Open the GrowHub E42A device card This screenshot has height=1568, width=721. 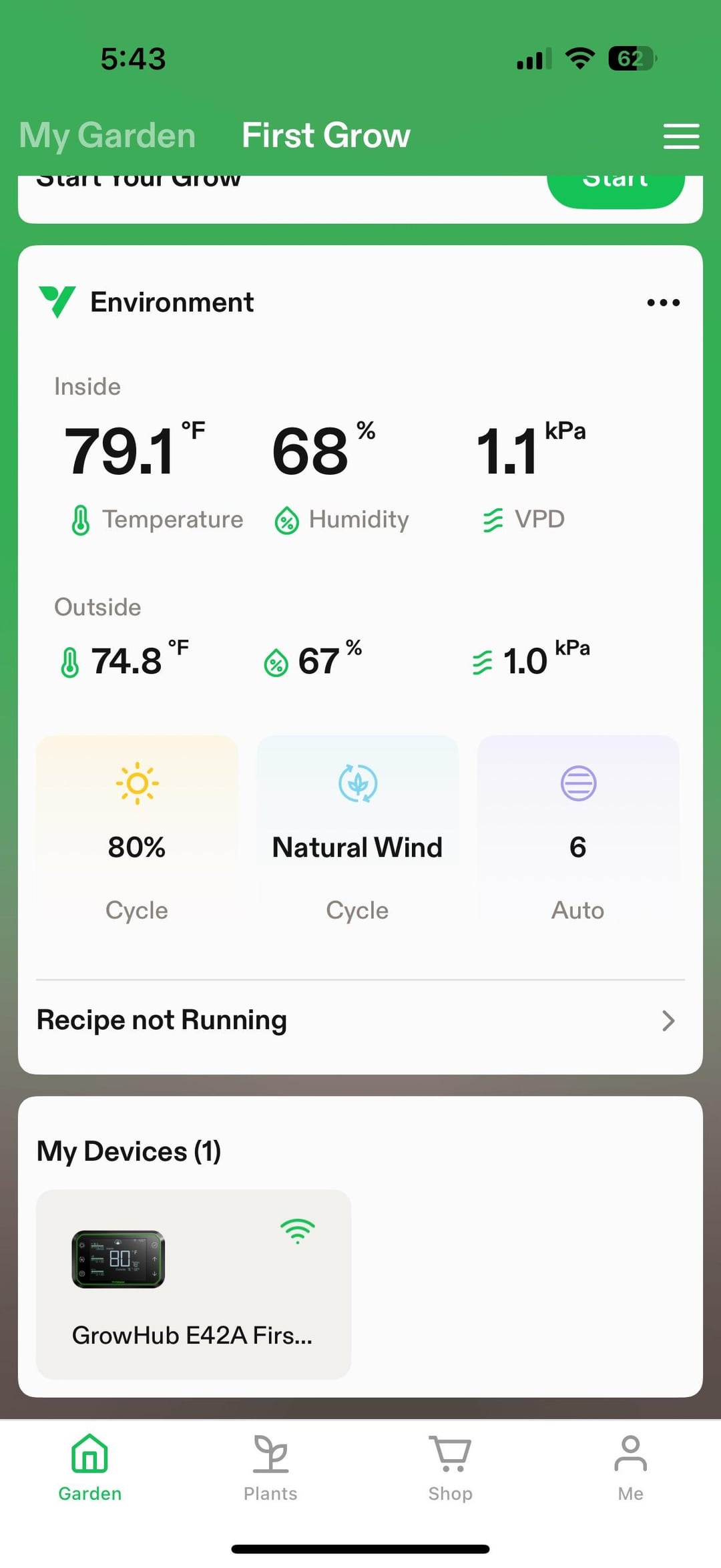194,1284
